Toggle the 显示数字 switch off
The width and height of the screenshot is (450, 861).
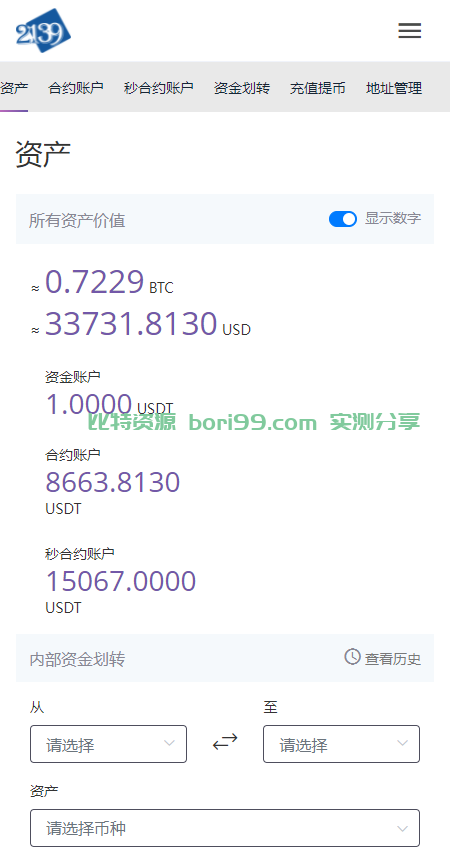[x=342, y=219]
